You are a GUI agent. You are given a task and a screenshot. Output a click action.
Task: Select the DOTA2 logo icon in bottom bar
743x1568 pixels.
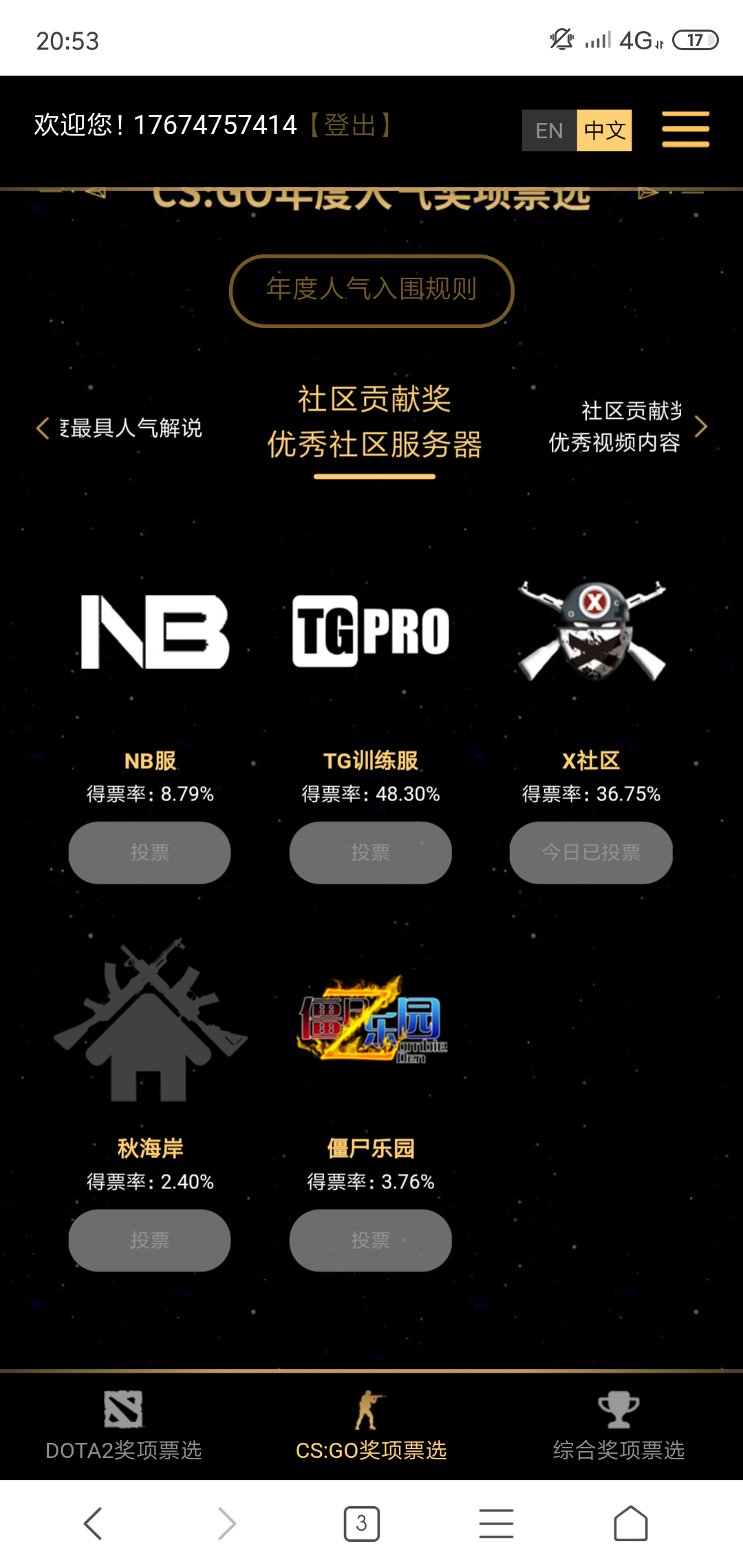[122, 1408]
